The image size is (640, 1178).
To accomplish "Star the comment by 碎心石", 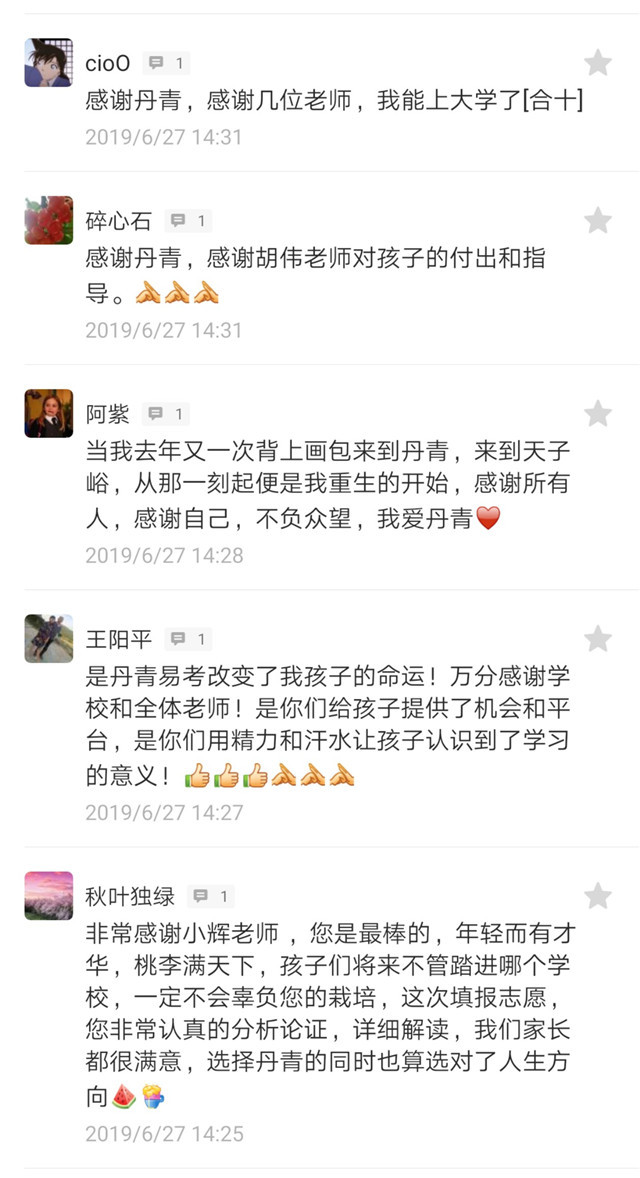I will click(598, 220).
